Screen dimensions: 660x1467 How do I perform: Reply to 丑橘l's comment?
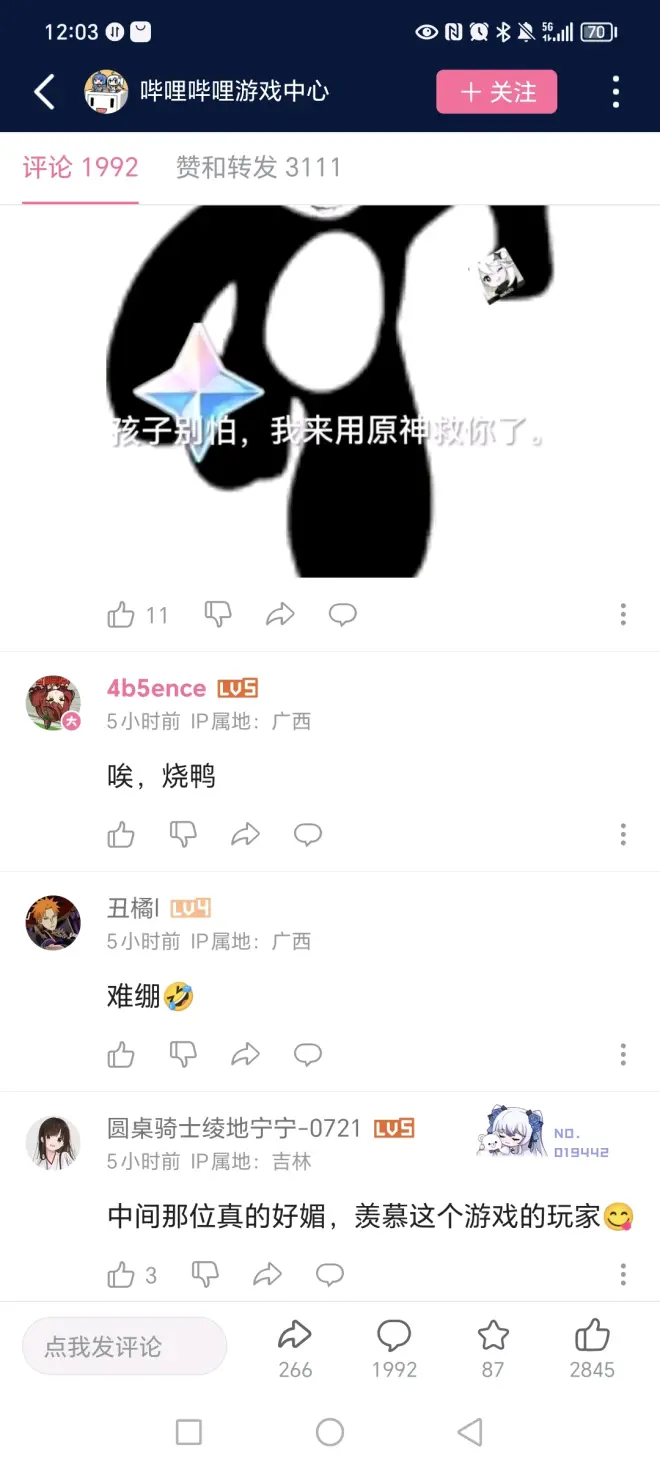(x=307, y=1054)
